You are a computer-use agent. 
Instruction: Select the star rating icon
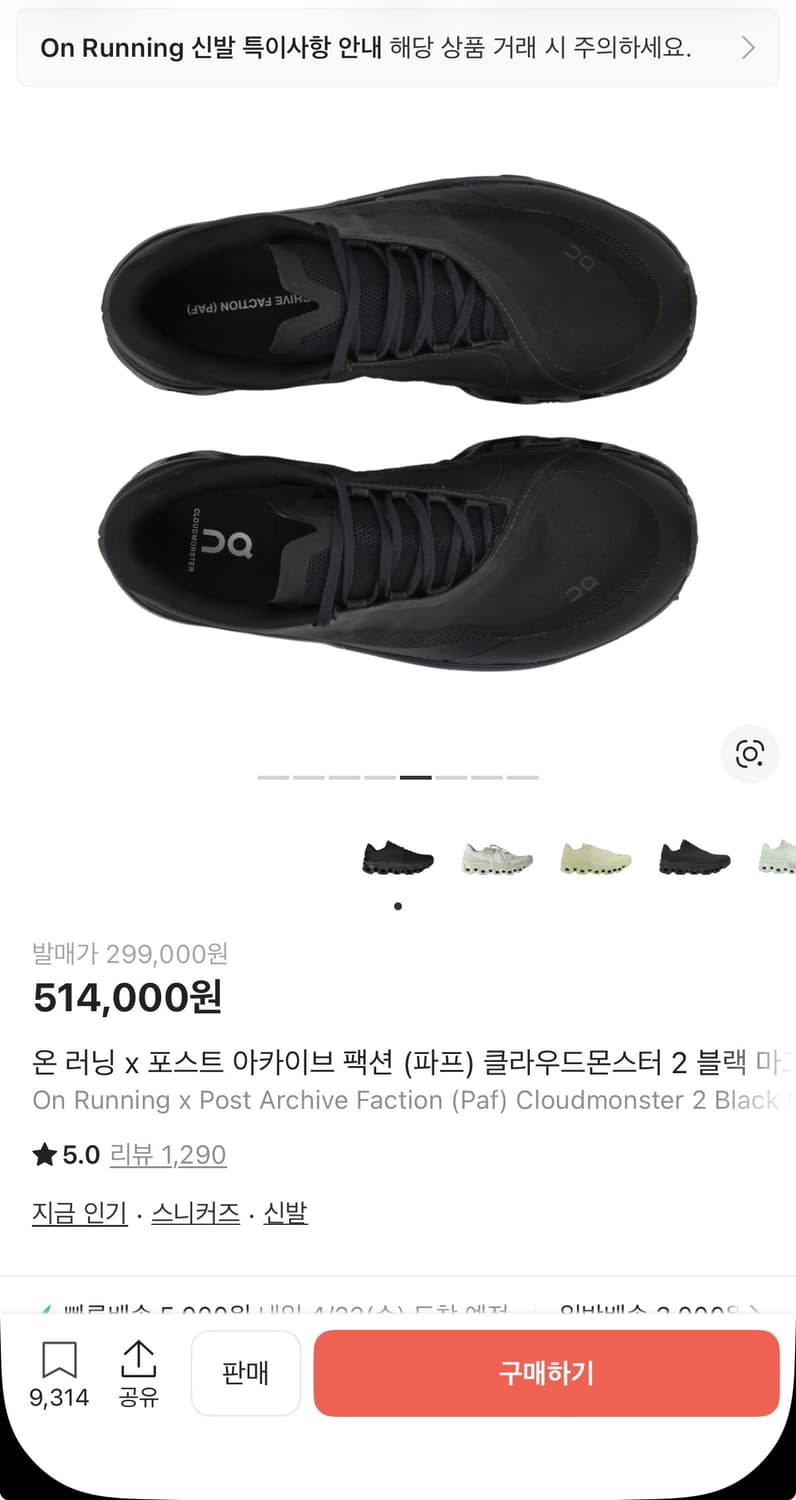(43, 1154)
